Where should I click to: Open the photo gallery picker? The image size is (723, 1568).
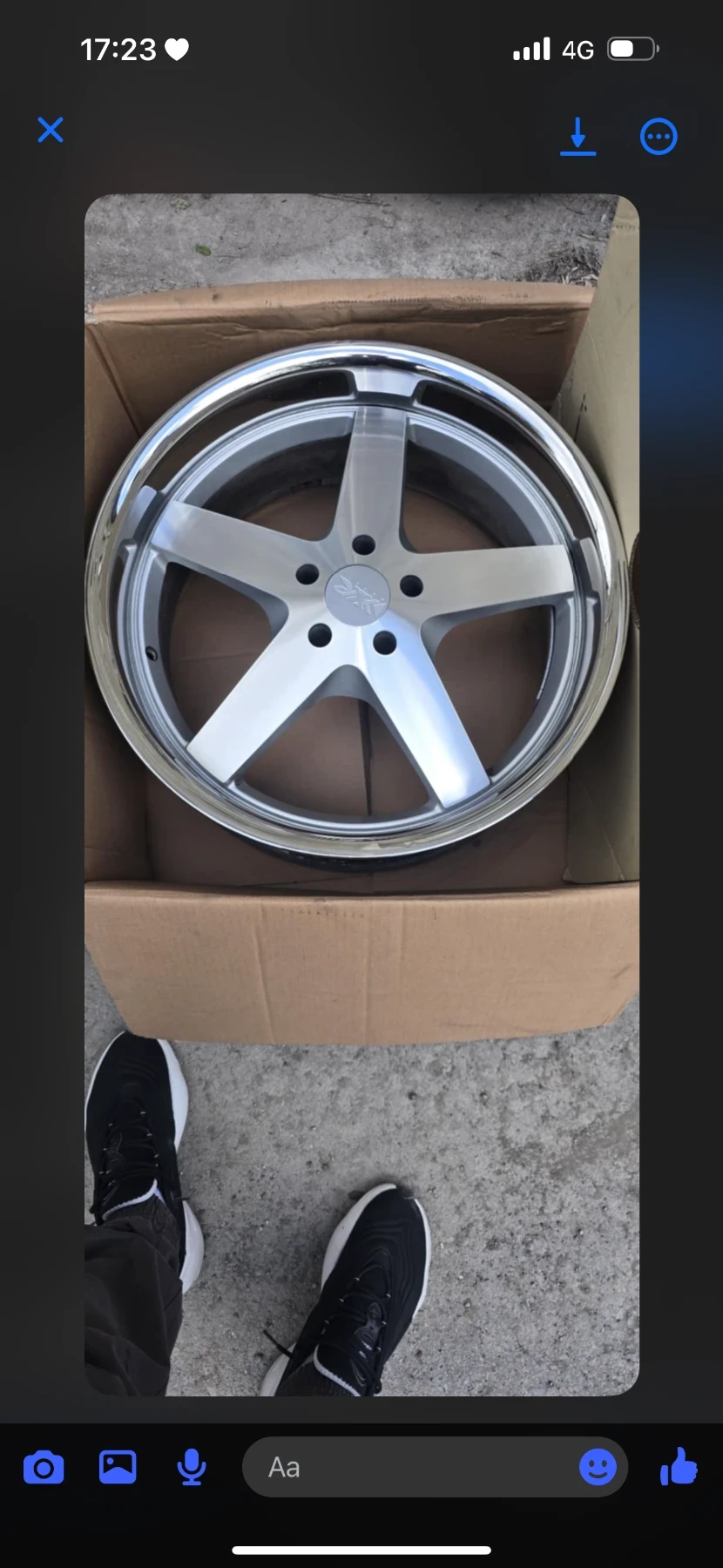click(118, 1467)
